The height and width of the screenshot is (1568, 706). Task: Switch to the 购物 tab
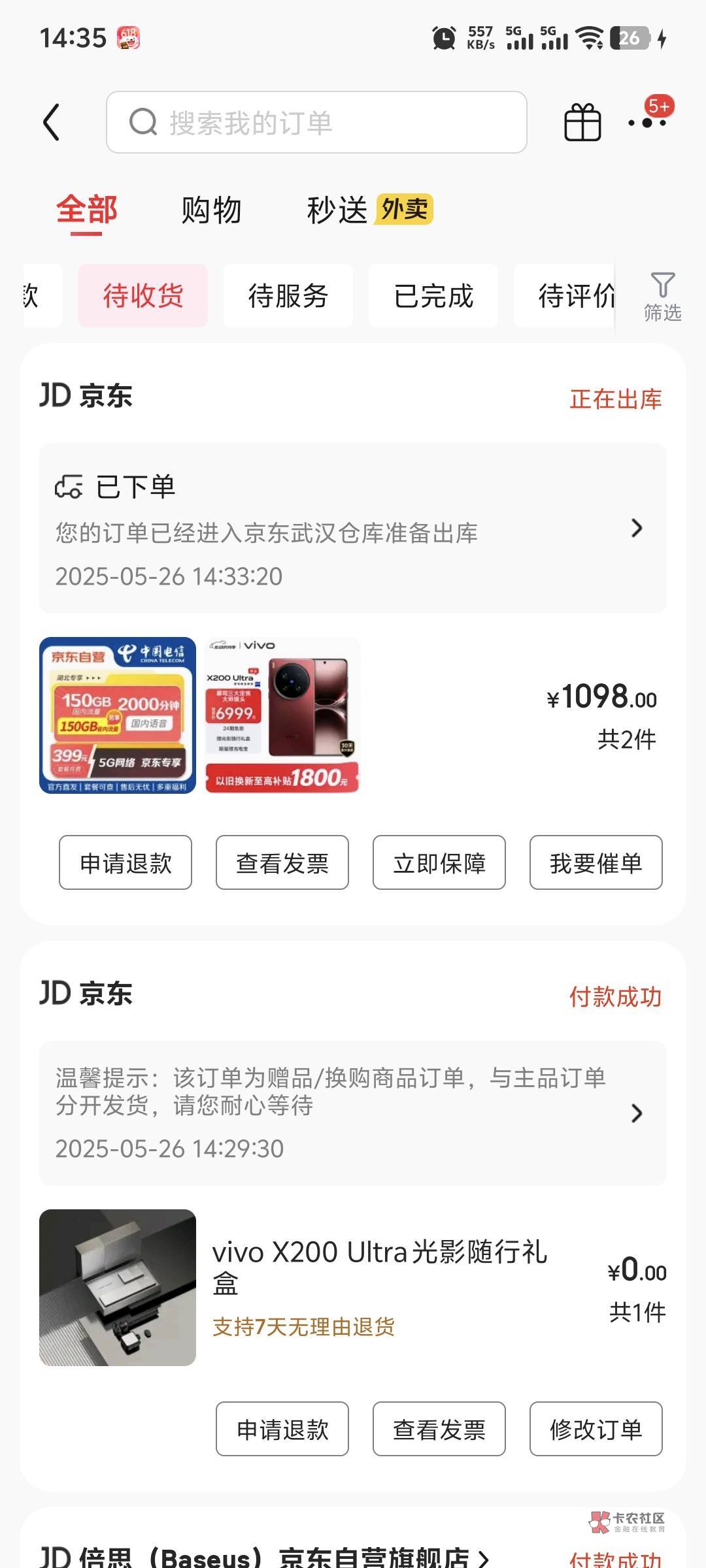[x=211, y=210]
